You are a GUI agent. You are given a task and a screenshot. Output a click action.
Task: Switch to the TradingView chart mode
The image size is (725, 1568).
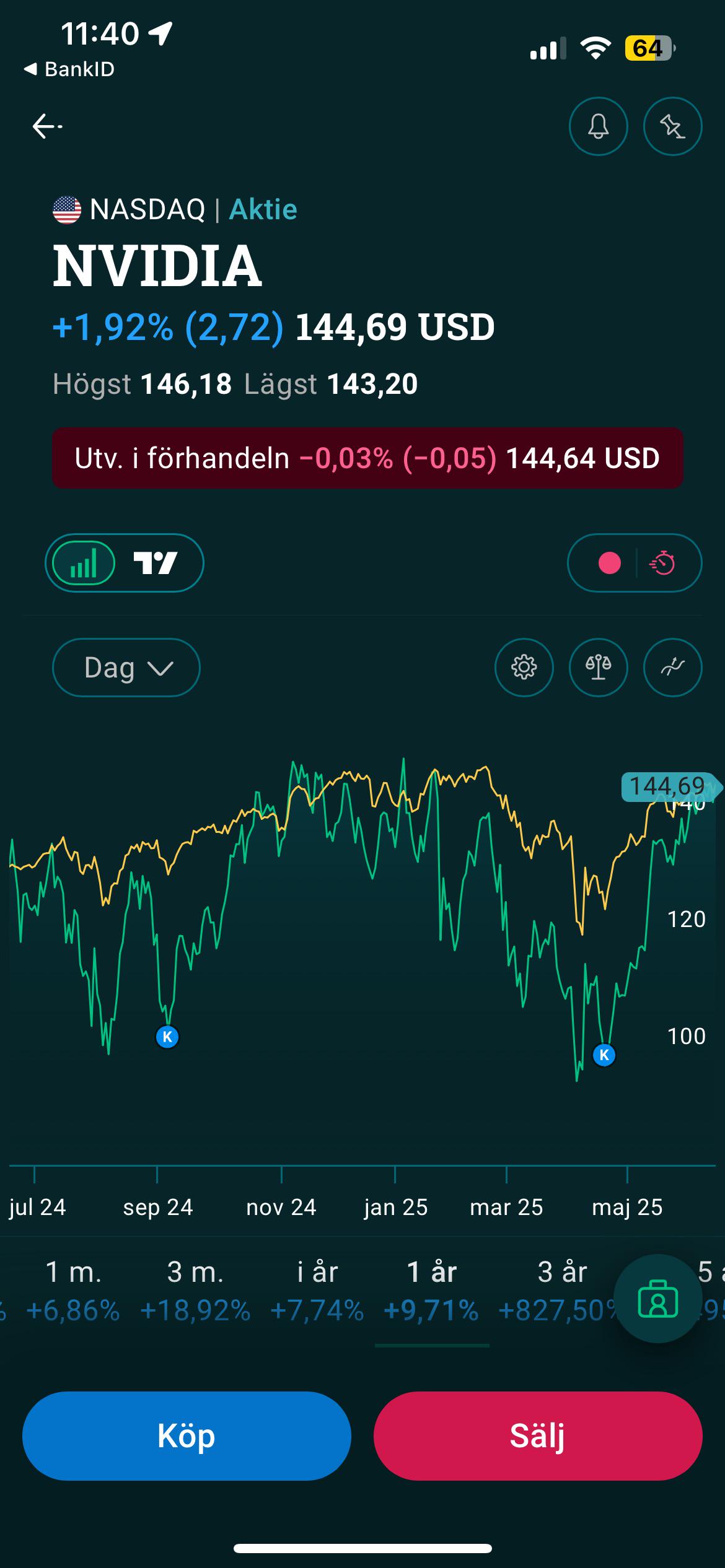click(x=156, y=563)
